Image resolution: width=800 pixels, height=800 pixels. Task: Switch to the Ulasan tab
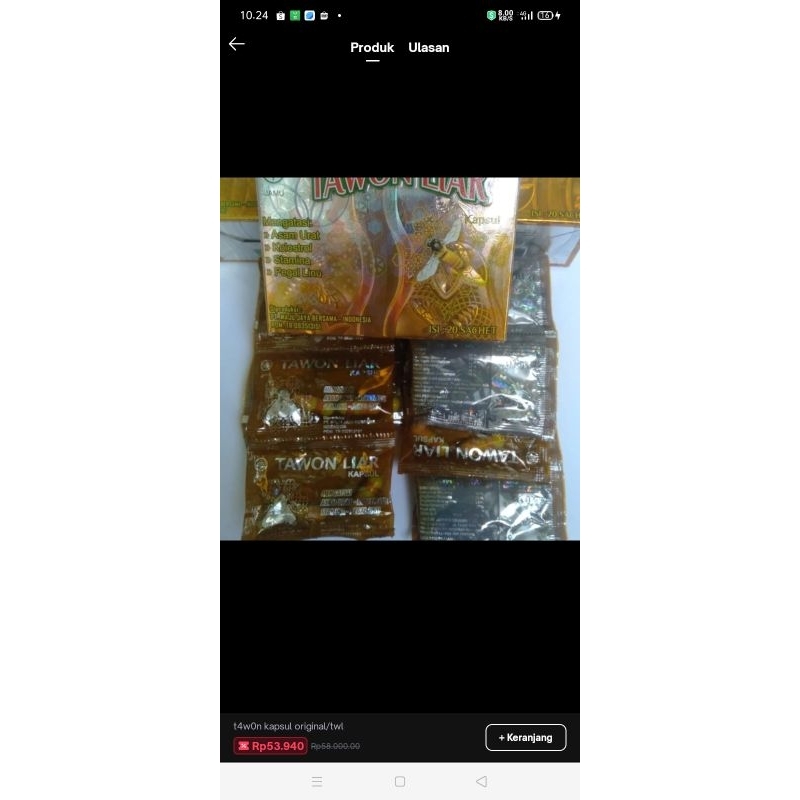click(x=428, y=47)
